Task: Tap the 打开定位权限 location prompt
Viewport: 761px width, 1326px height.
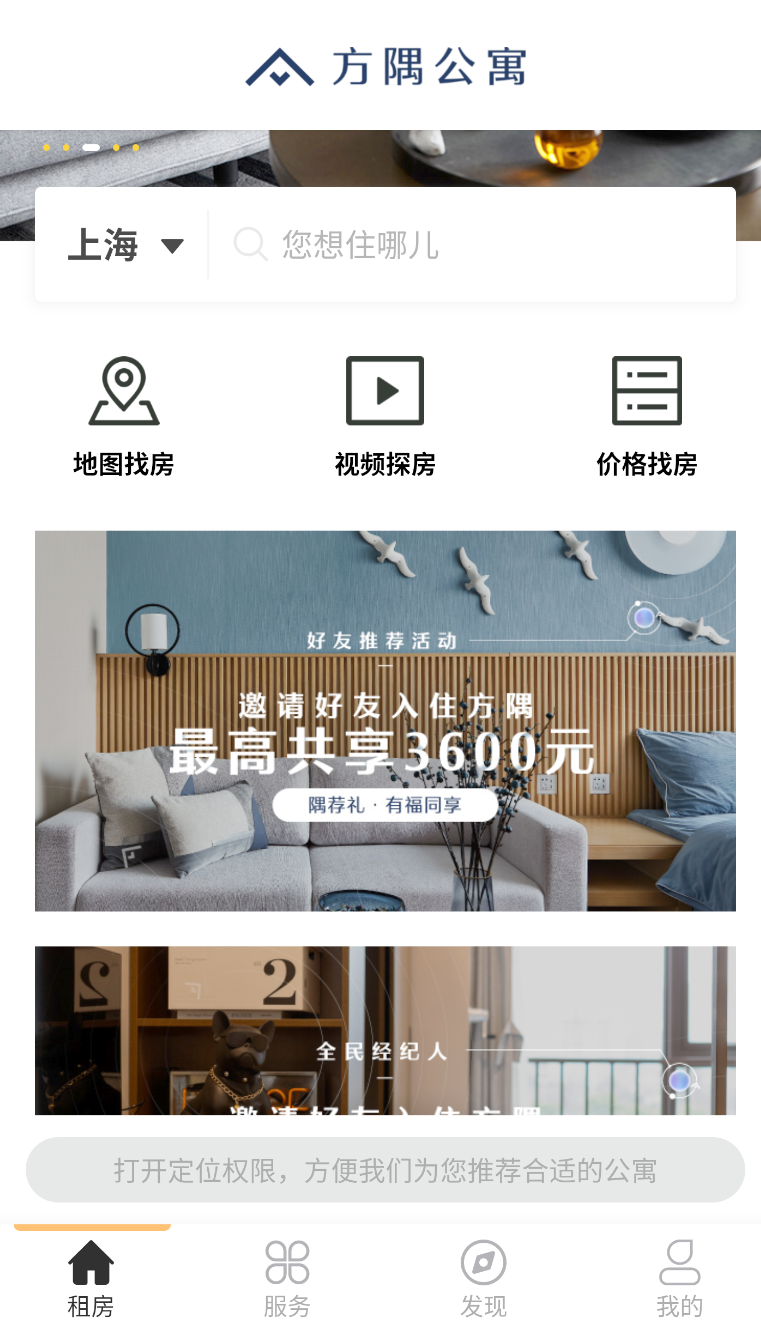Action: pos(385,1170)
